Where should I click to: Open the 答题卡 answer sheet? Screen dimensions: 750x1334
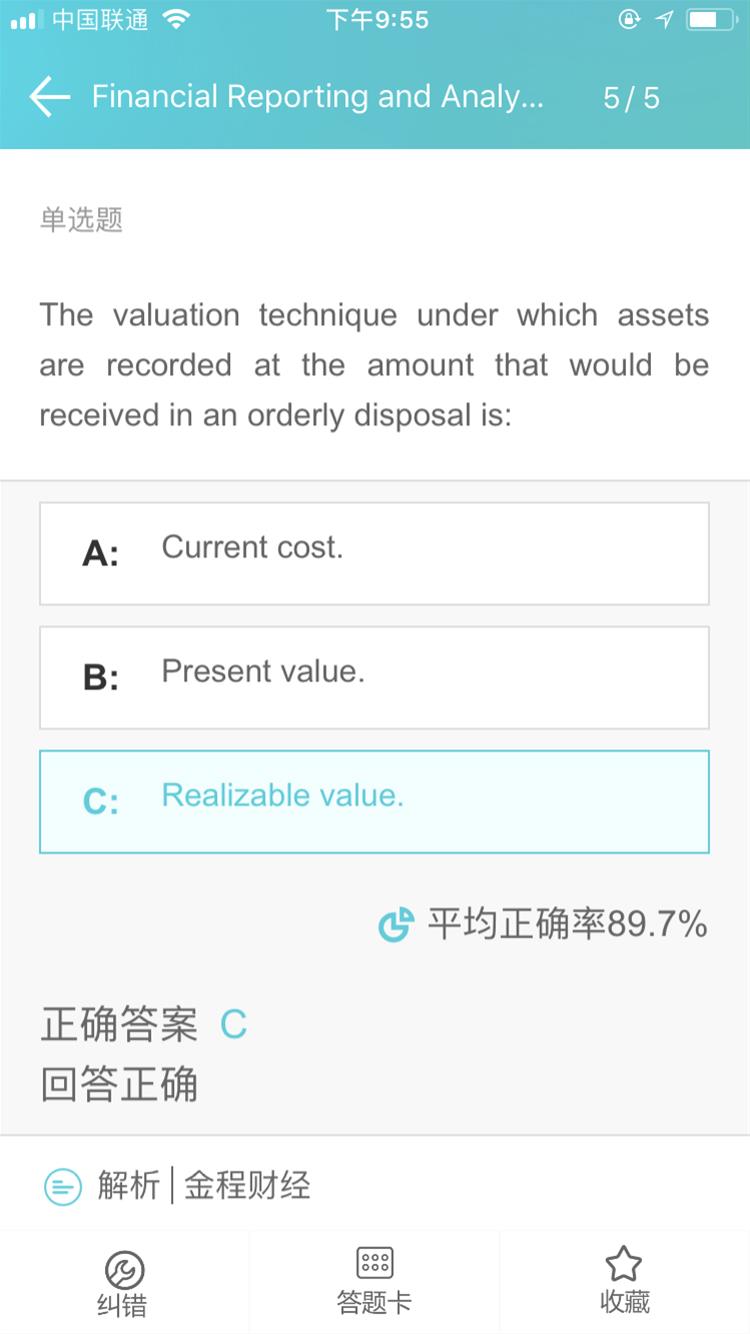[x=374, y=1283]
